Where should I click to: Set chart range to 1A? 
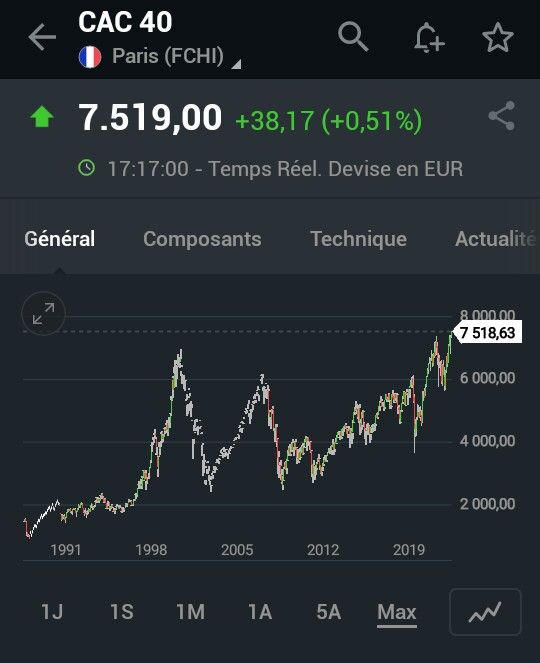point(260,611)
